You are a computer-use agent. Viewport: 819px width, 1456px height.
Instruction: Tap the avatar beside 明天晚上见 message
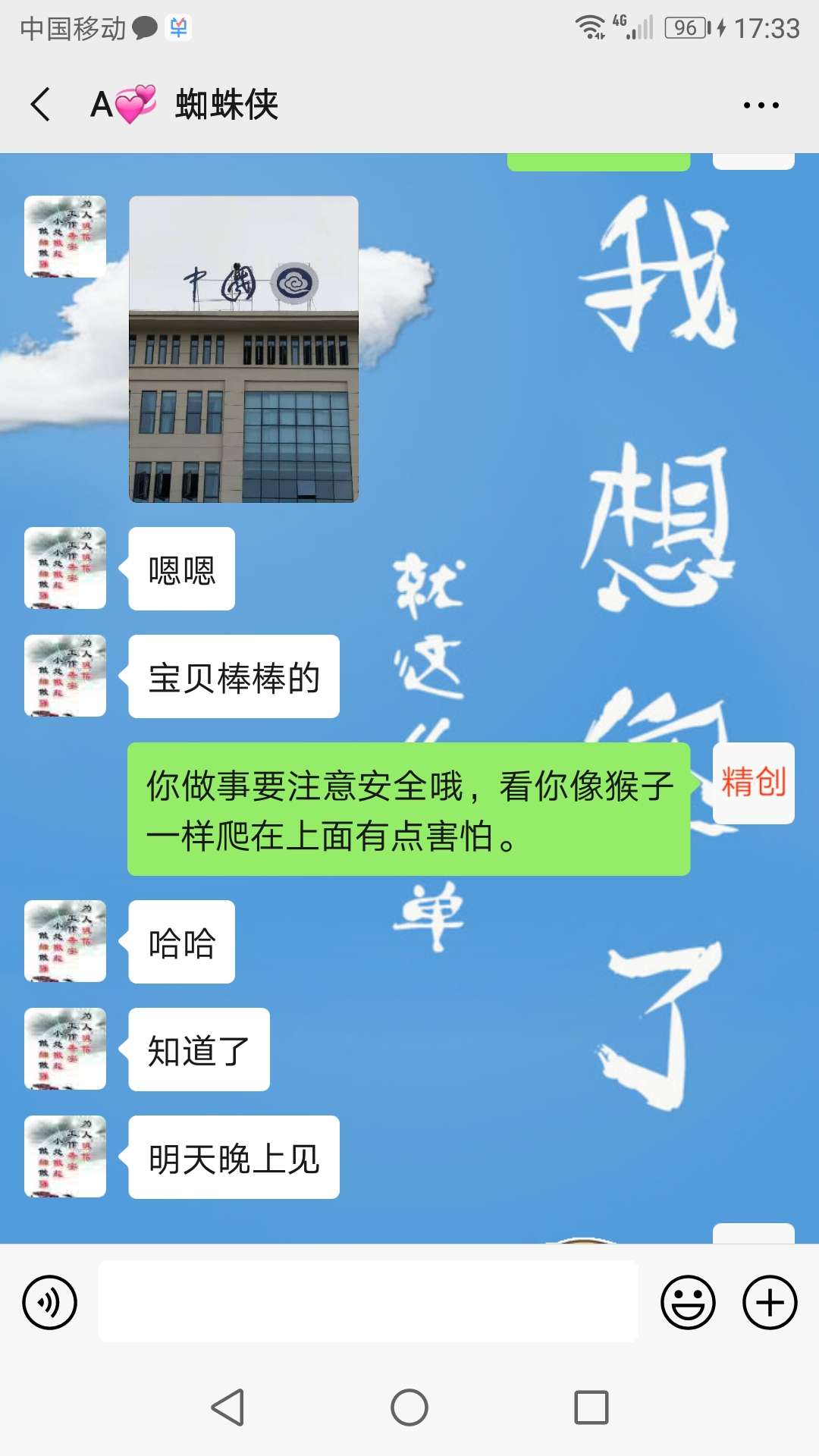point(64,1156)
